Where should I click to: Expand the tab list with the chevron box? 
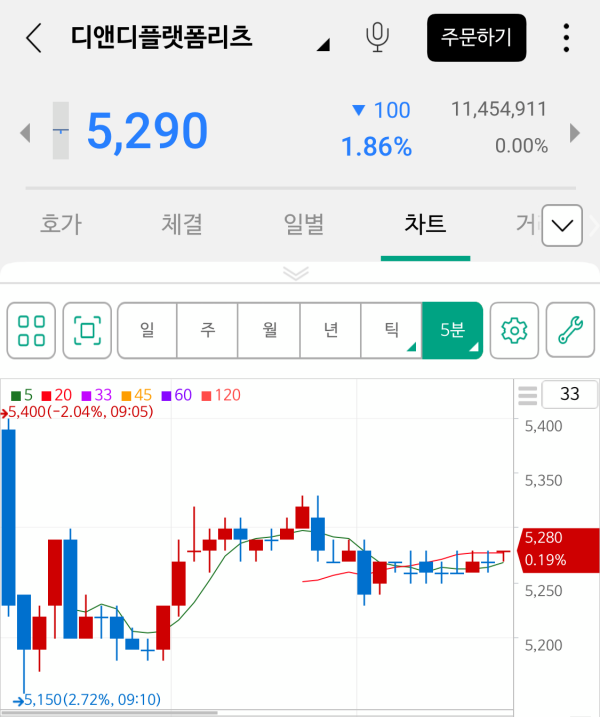point(562,225)
